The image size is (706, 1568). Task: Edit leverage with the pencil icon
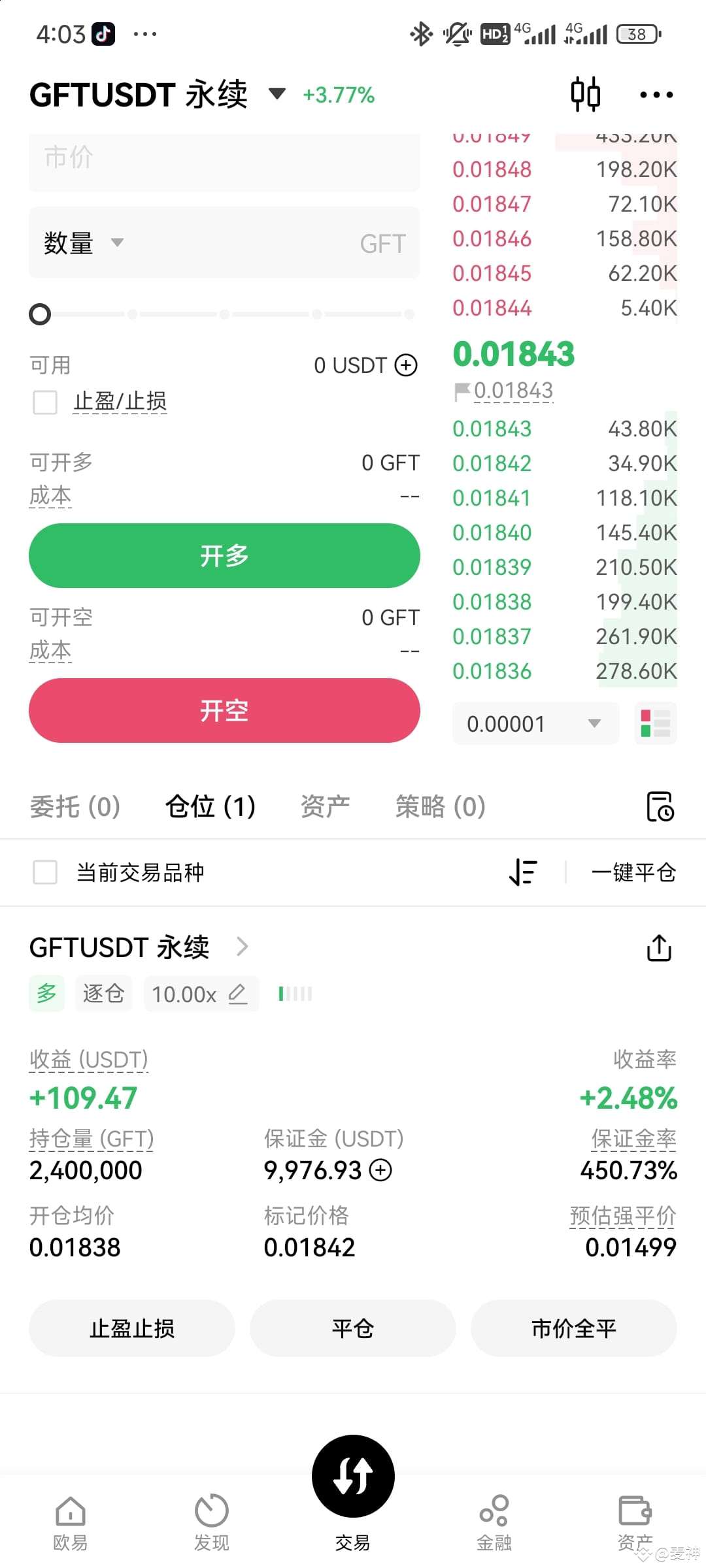point(237,993)
